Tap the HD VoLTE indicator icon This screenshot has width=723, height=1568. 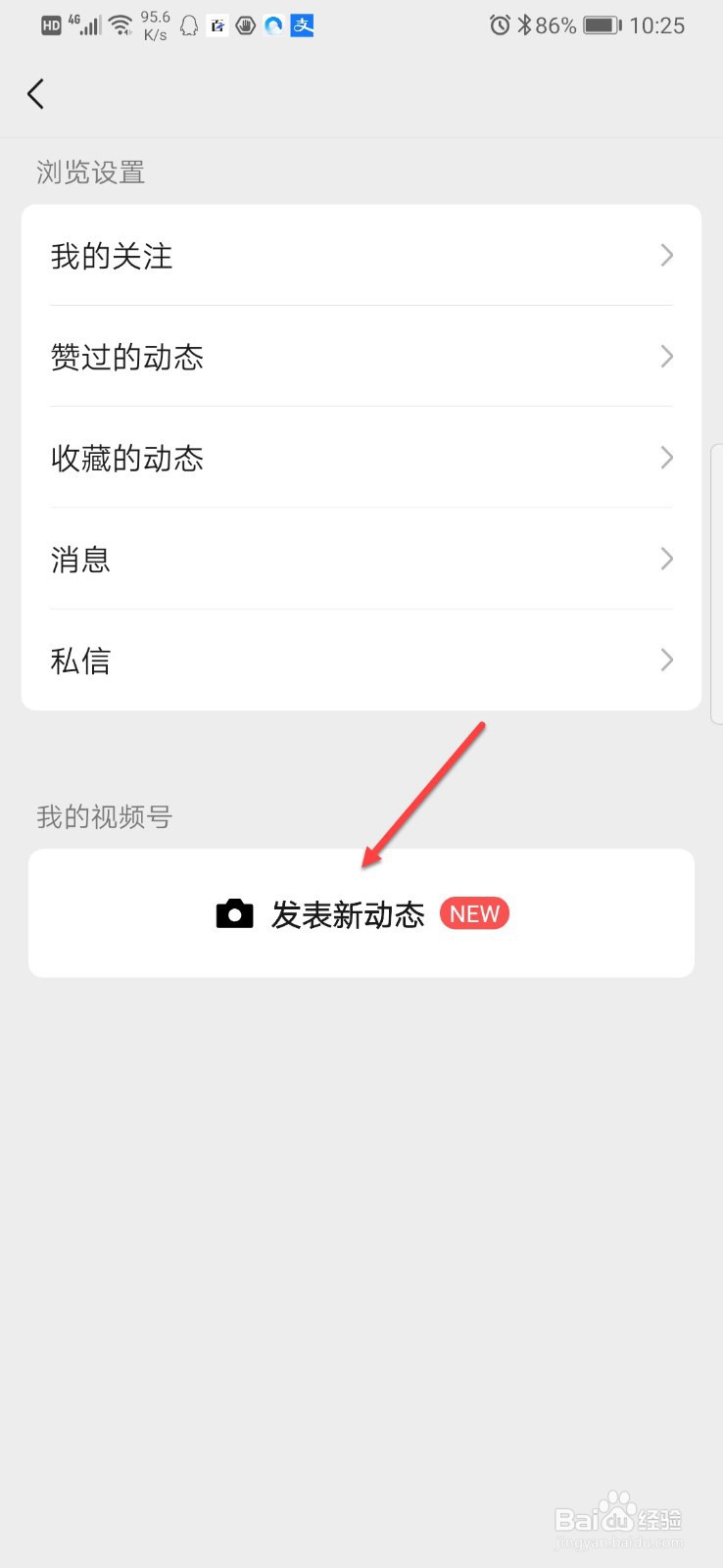(x=51, y=24)
